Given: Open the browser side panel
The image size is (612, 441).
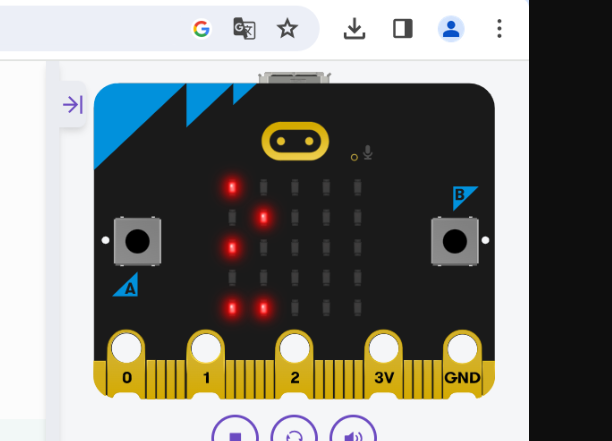Looking at the screenshot, I should (x=403, y=28).
